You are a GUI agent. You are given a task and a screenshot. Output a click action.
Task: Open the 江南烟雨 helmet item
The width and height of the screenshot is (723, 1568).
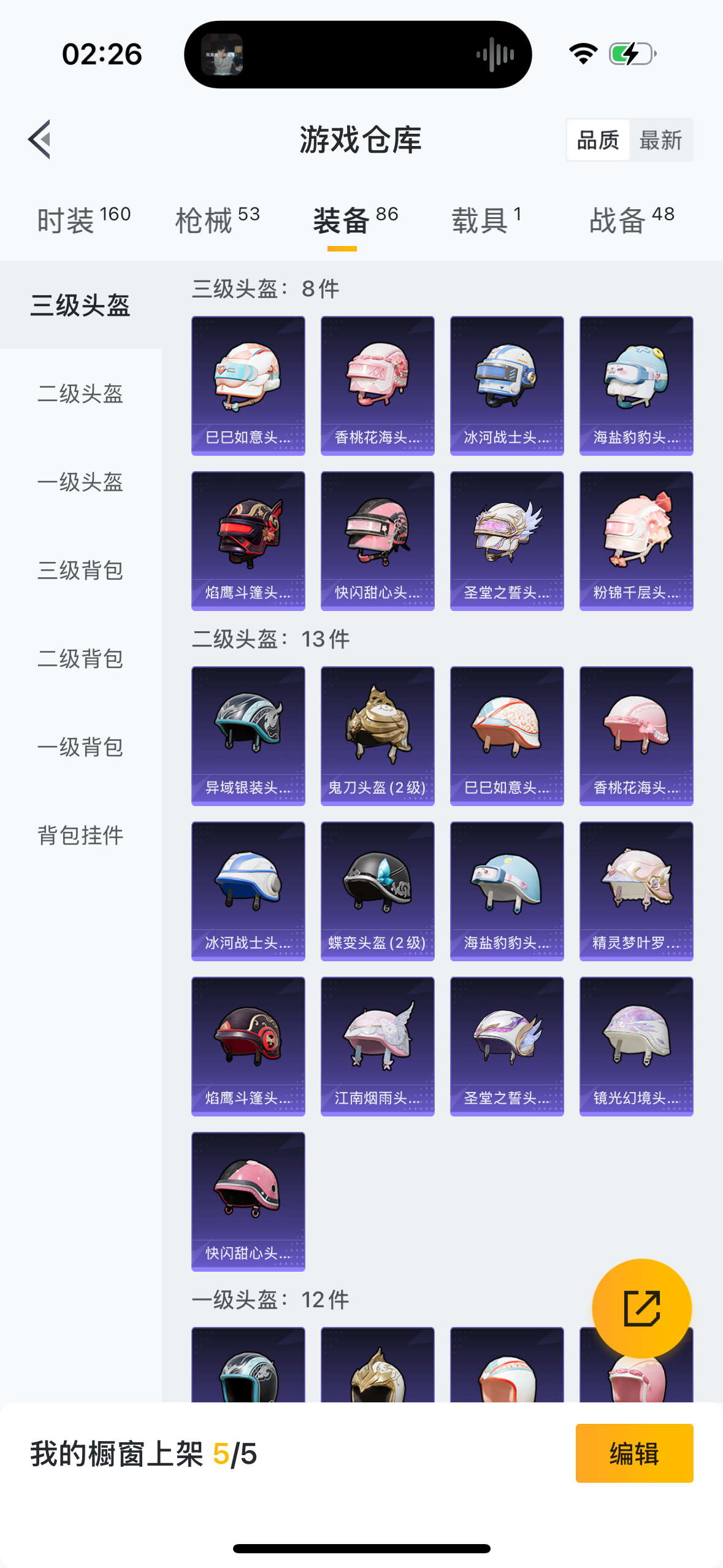[x=377, y=1046]
